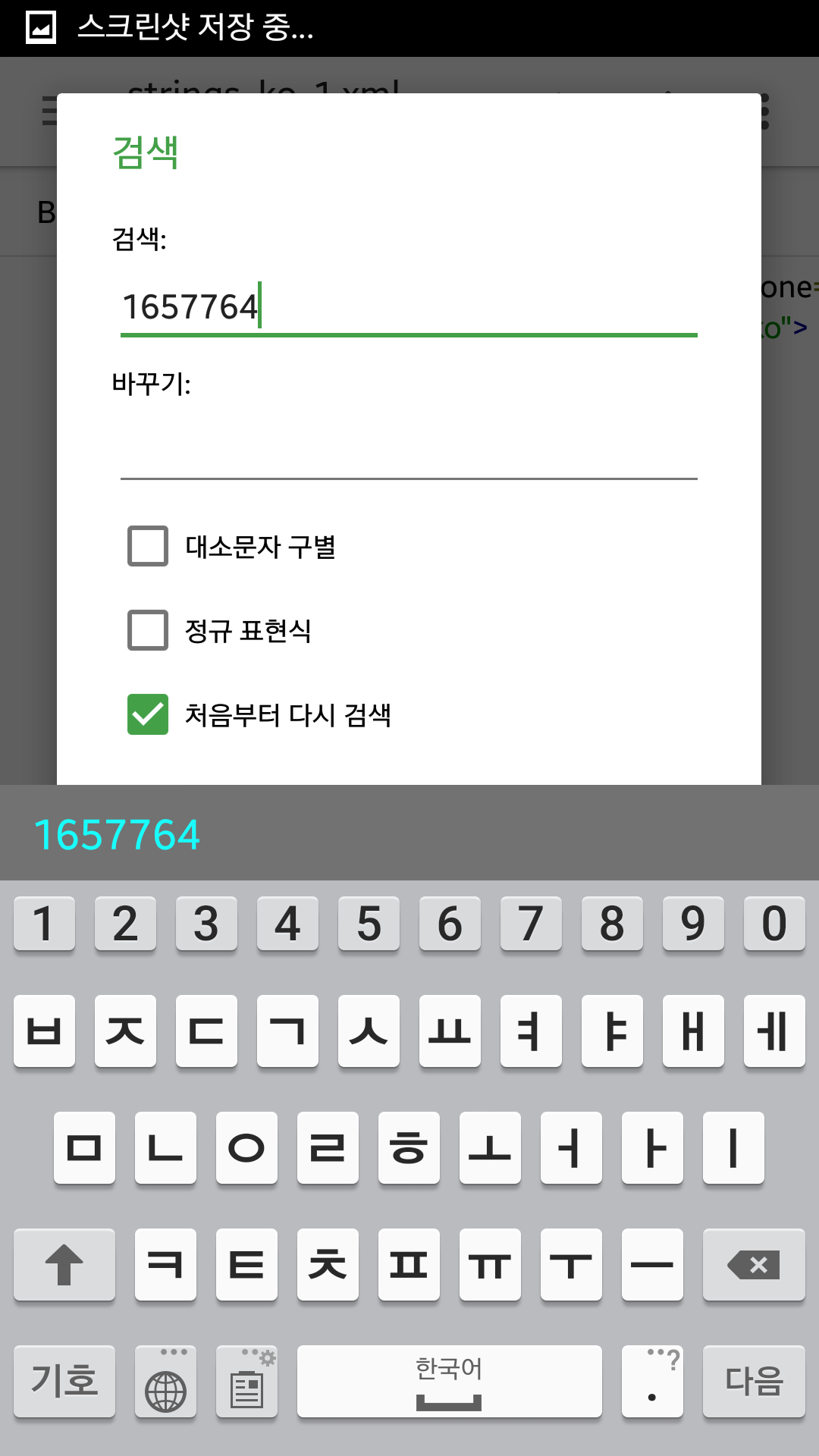Select the 1657764 keyboard suggestion

coord(117,835)
